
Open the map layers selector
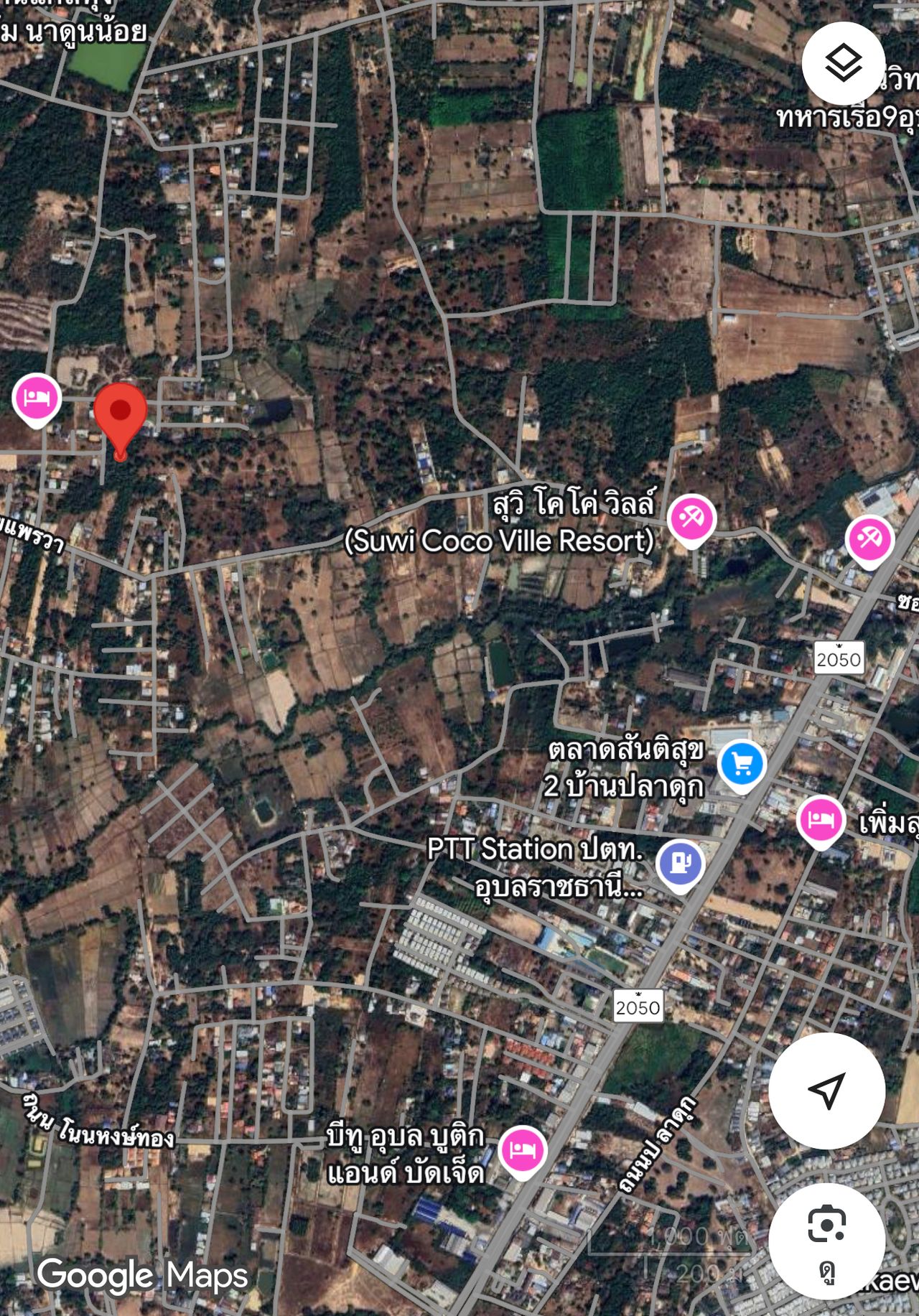(843, 63)
